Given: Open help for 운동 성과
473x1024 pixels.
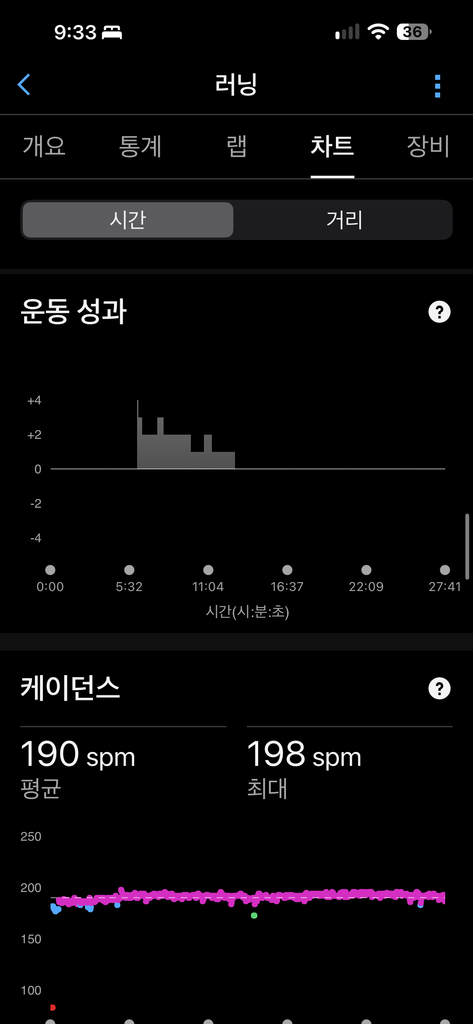Looking at the screenshot, I should coord(439,313).
